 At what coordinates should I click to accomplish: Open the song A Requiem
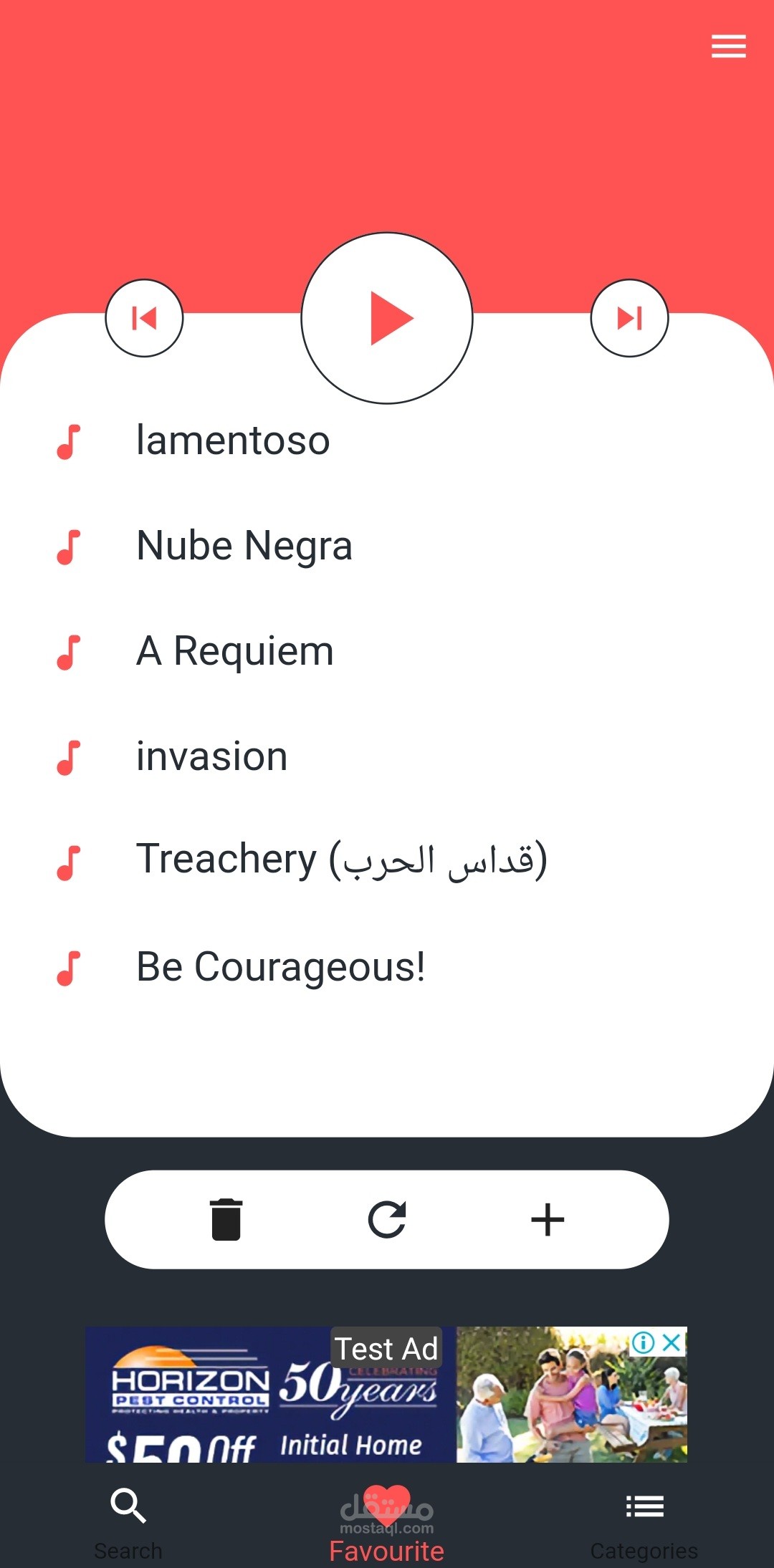pos(235,651)
